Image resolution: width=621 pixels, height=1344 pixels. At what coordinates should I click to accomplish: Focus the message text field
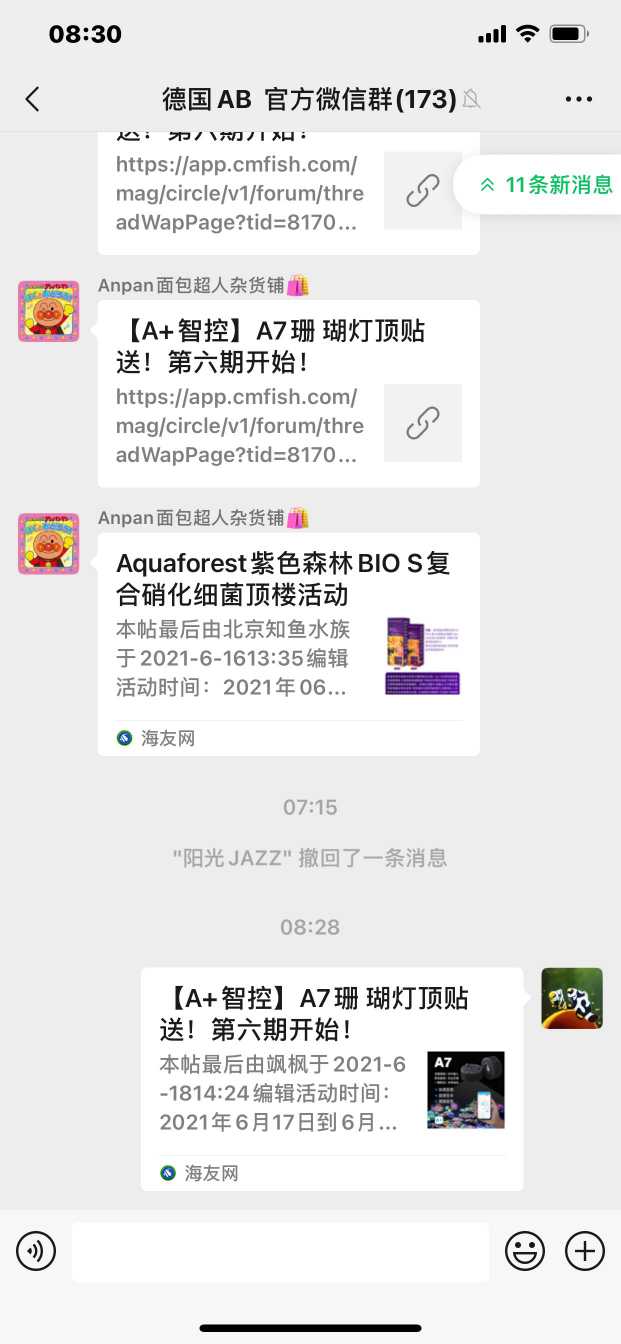tap(280, 1251)
